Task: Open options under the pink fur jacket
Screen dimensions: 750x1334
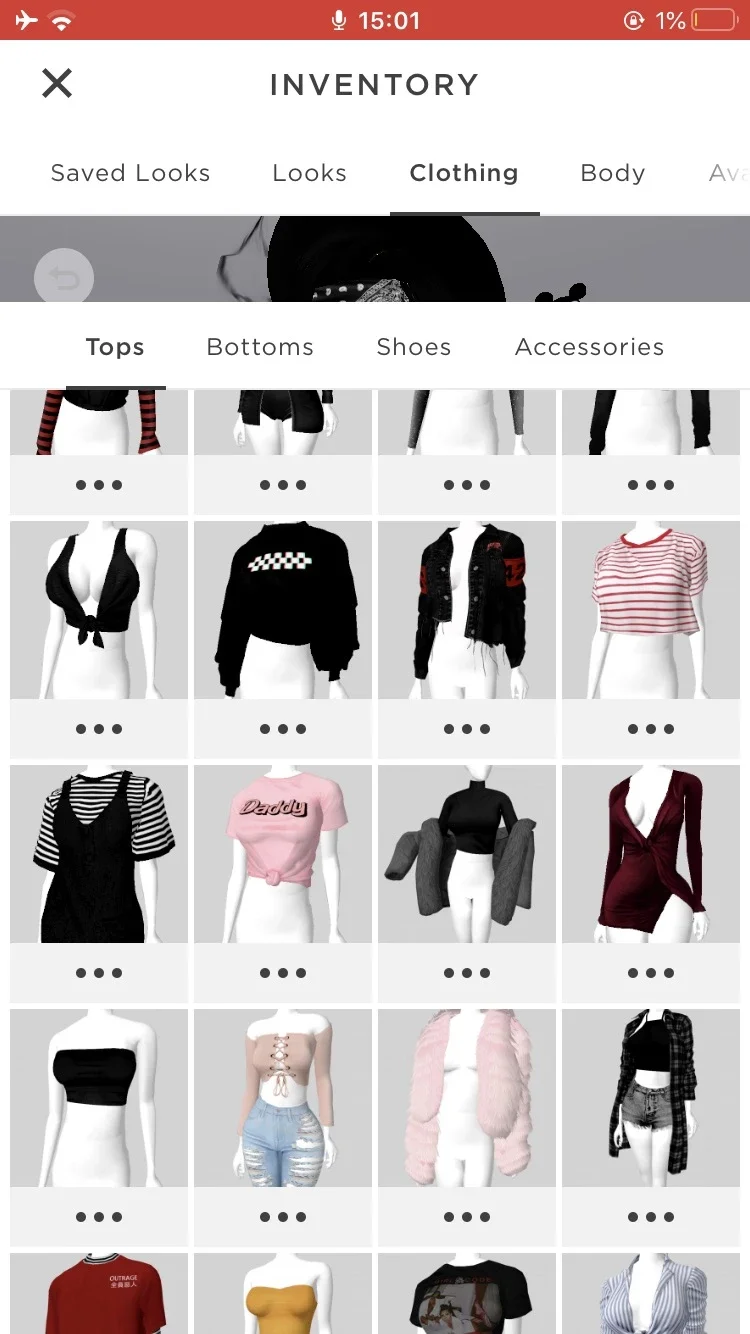Action: coord(467,1217)
